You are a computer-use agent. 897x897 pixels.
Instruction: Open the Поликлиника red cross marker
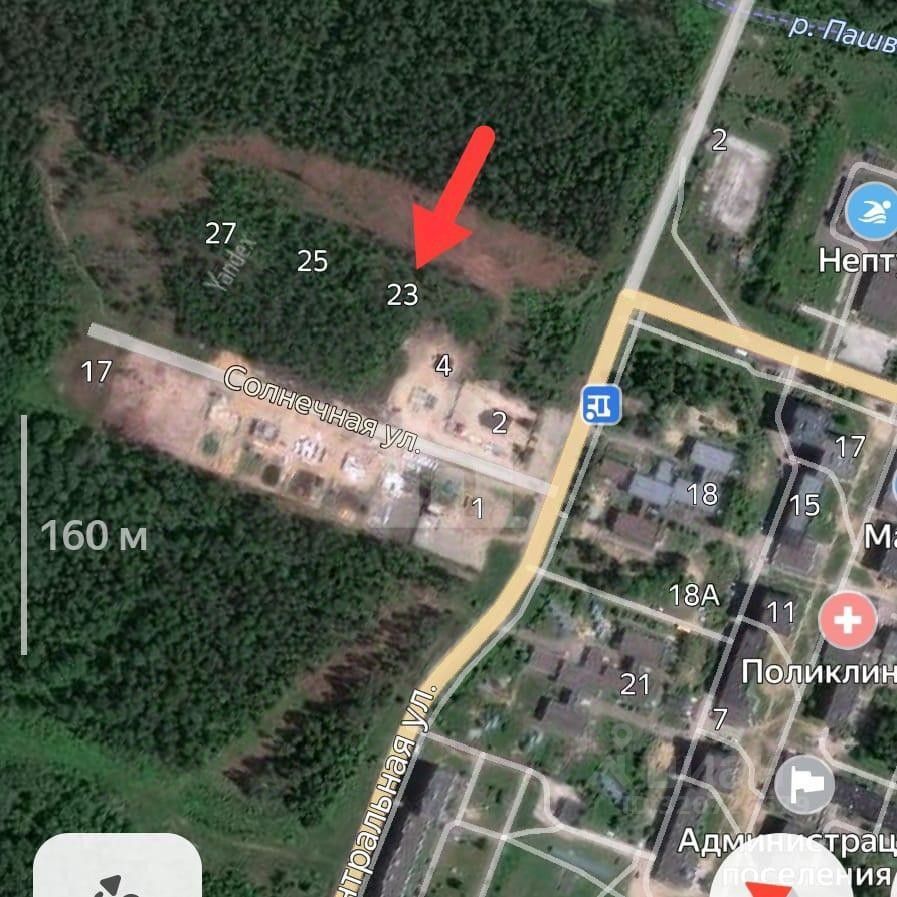(846, 620)
